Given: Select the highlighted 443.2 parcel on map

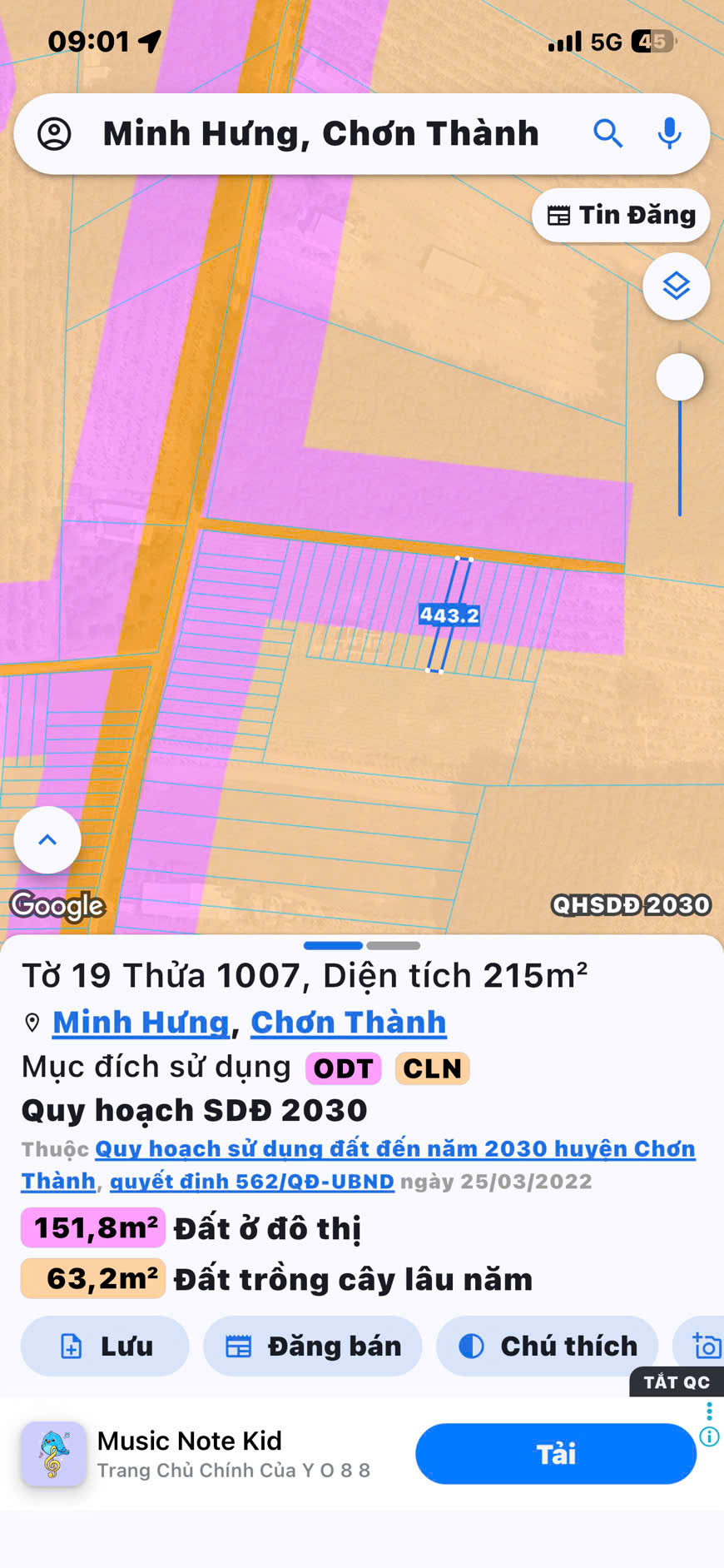Looking at the screenshot, I should click(449, 615).
